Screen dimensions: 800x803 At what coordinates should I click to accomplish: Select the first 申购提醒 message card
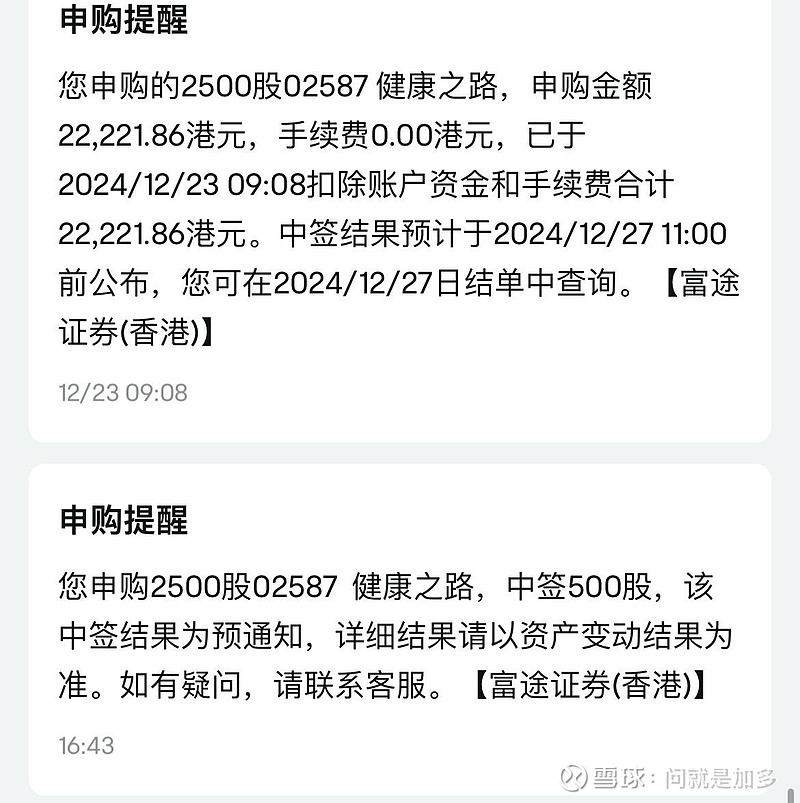[x=400, y=200]
